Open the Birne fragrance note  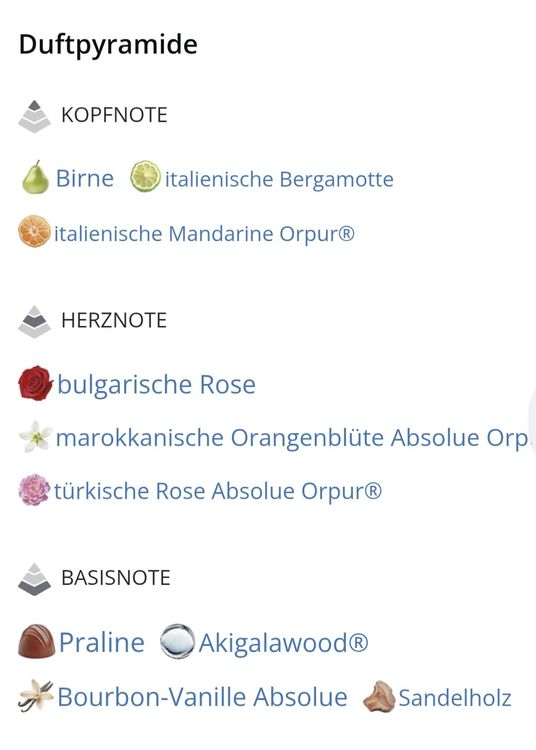coord(85,179)
